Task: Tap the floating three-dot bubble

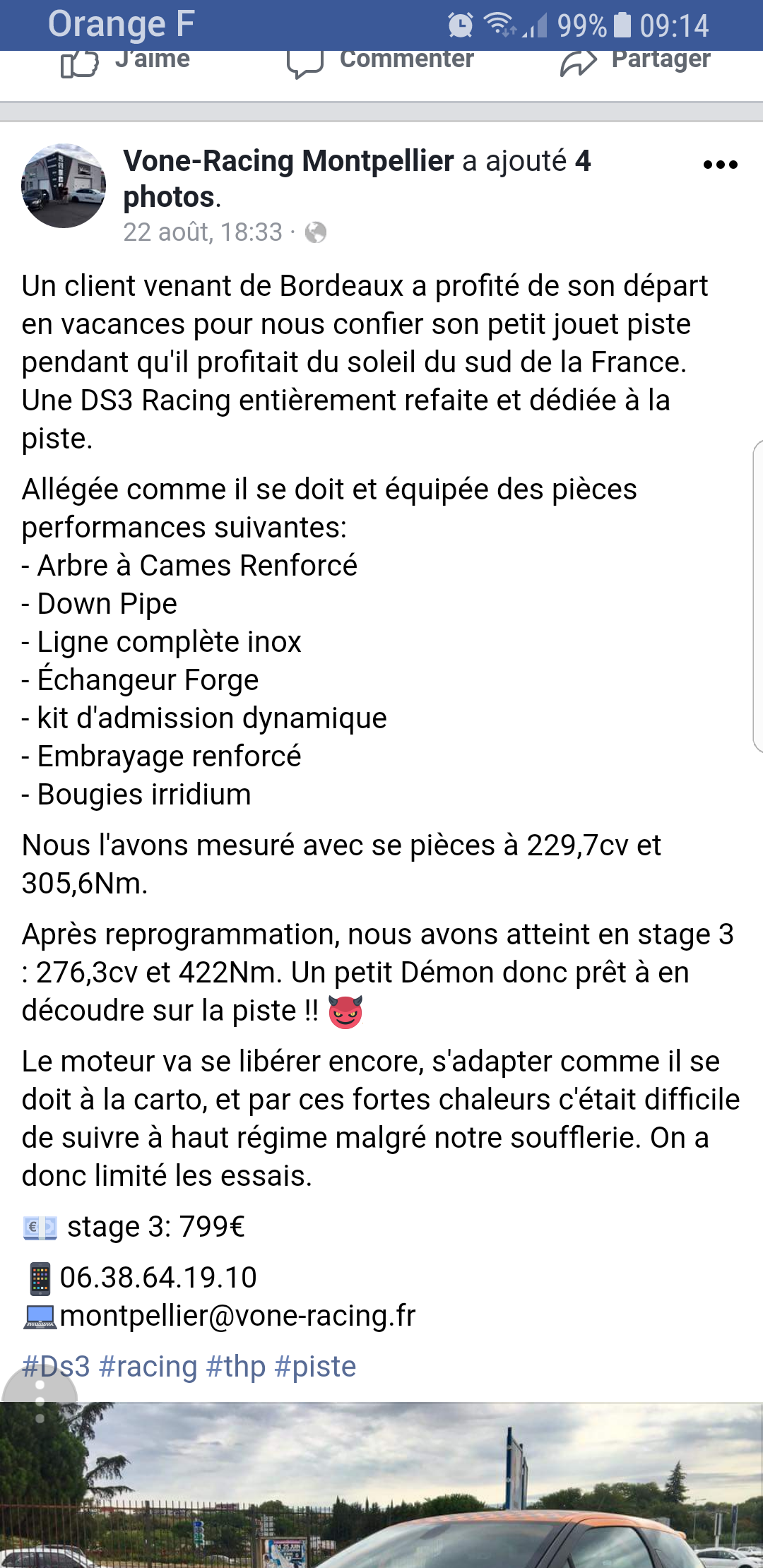Action: pyautogui.click(x=40, y=1399)
